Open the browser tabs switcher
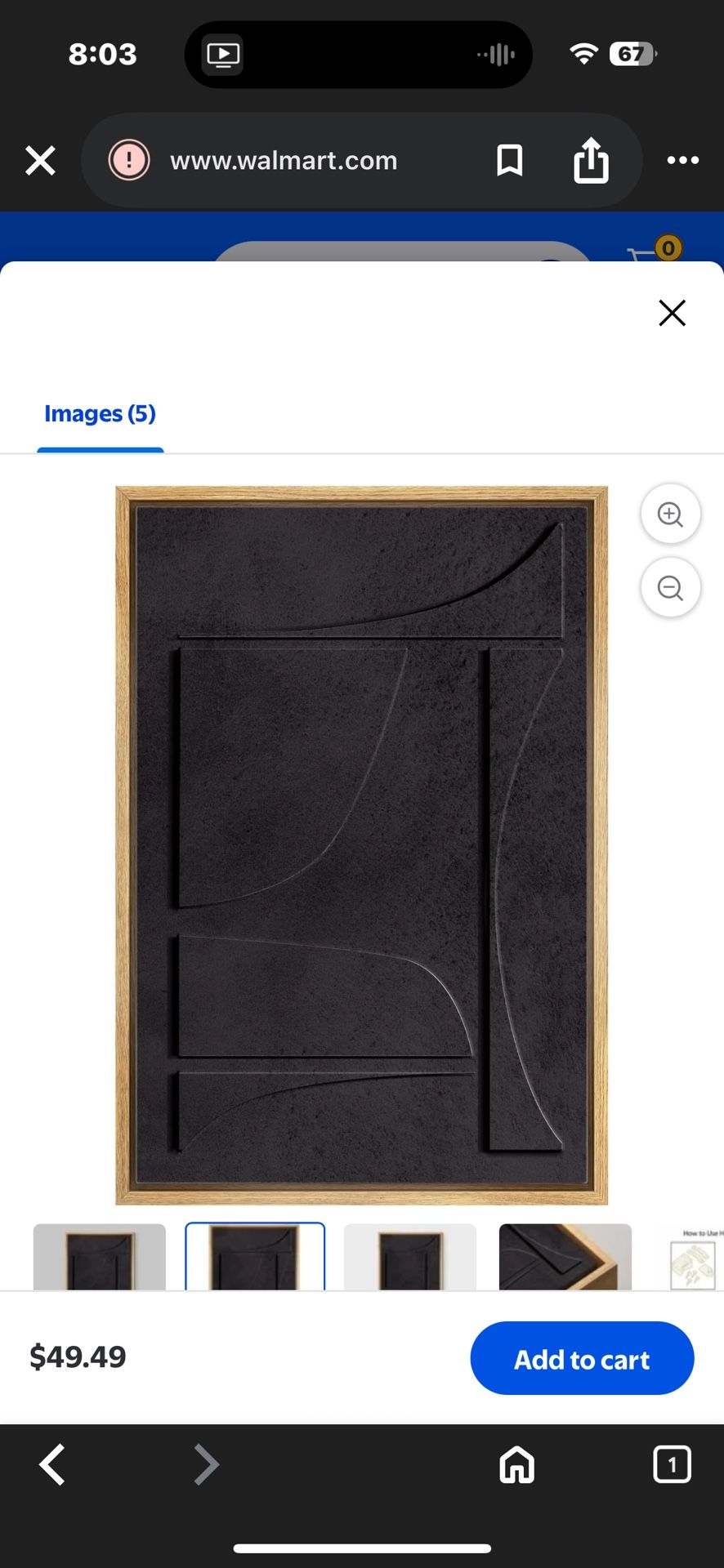724x1568 pixels. coord(672,1464)
